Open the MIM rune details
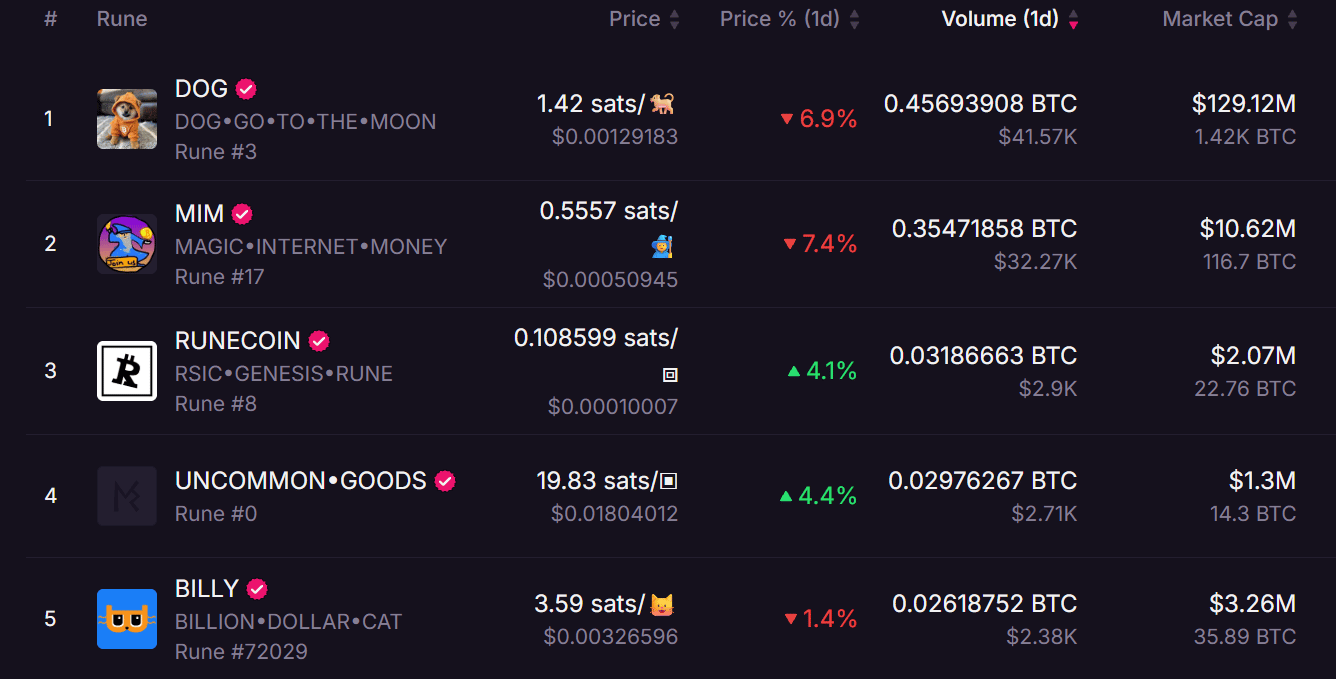Image resolution: width=1336 pixels, height=679 pixels. tap(200, 214)
